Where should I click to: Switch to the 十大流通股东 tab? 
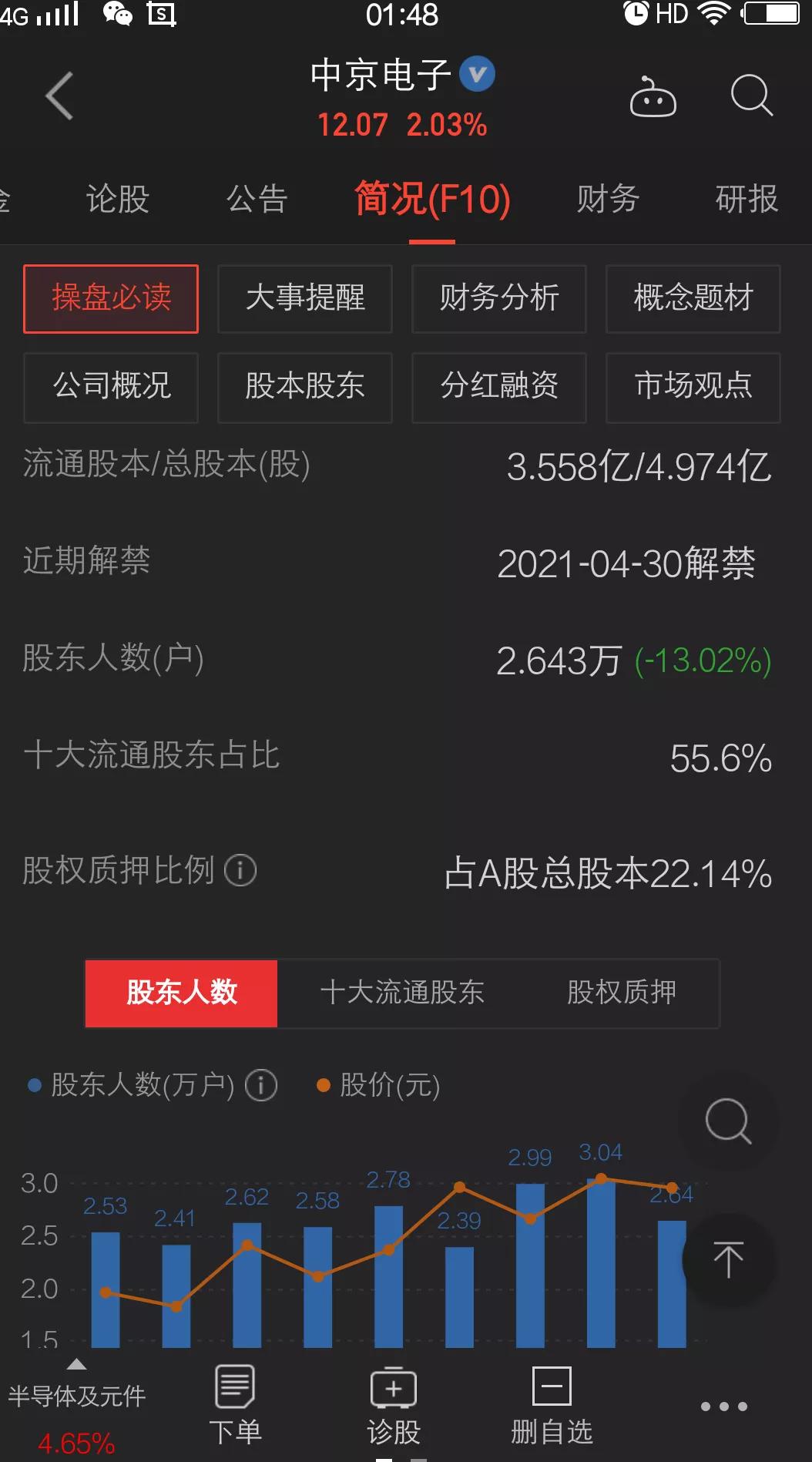403,994
